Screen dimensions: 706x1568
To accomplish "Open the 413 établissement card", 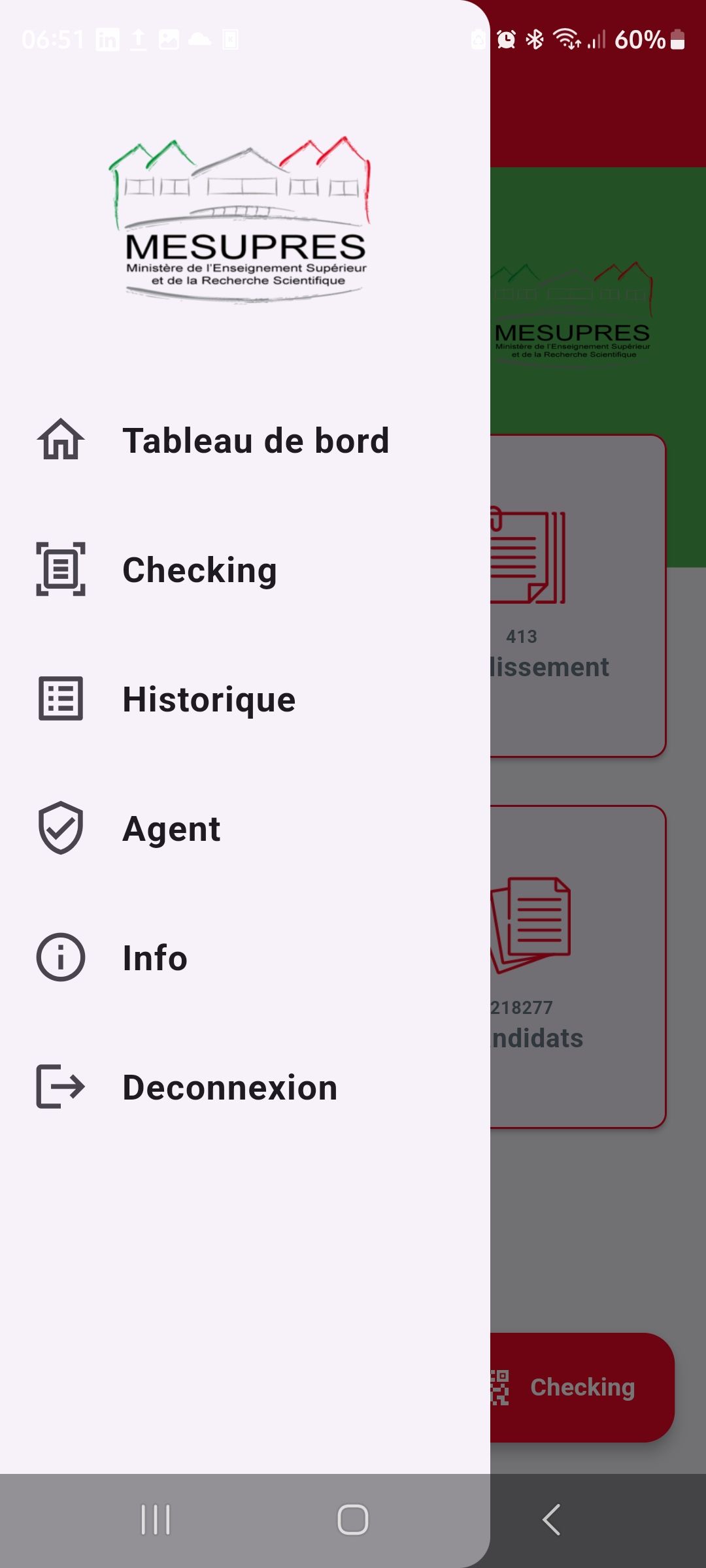I will click(578, 596).
